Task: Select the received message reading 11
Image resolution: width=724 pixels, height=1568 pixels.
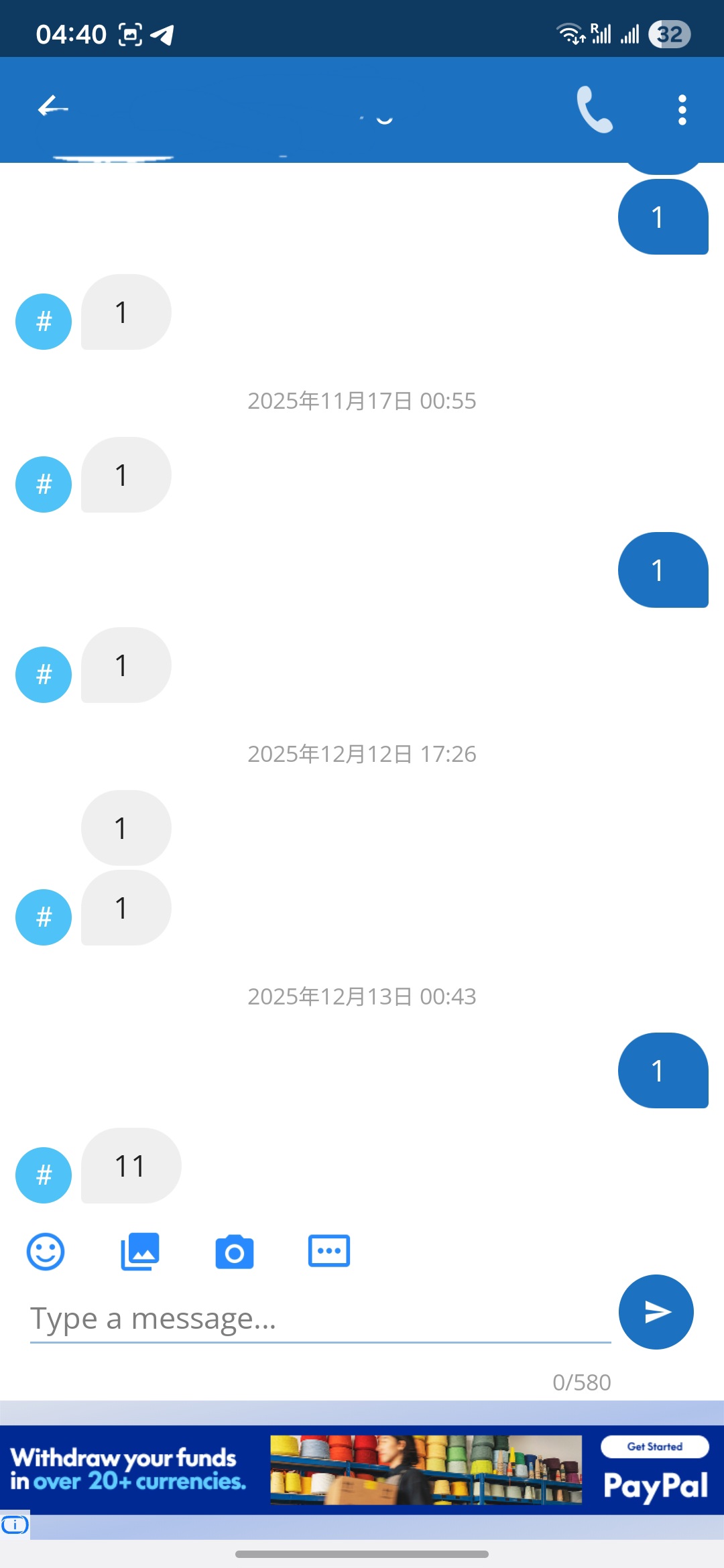Action: (x=129, y=1166)
